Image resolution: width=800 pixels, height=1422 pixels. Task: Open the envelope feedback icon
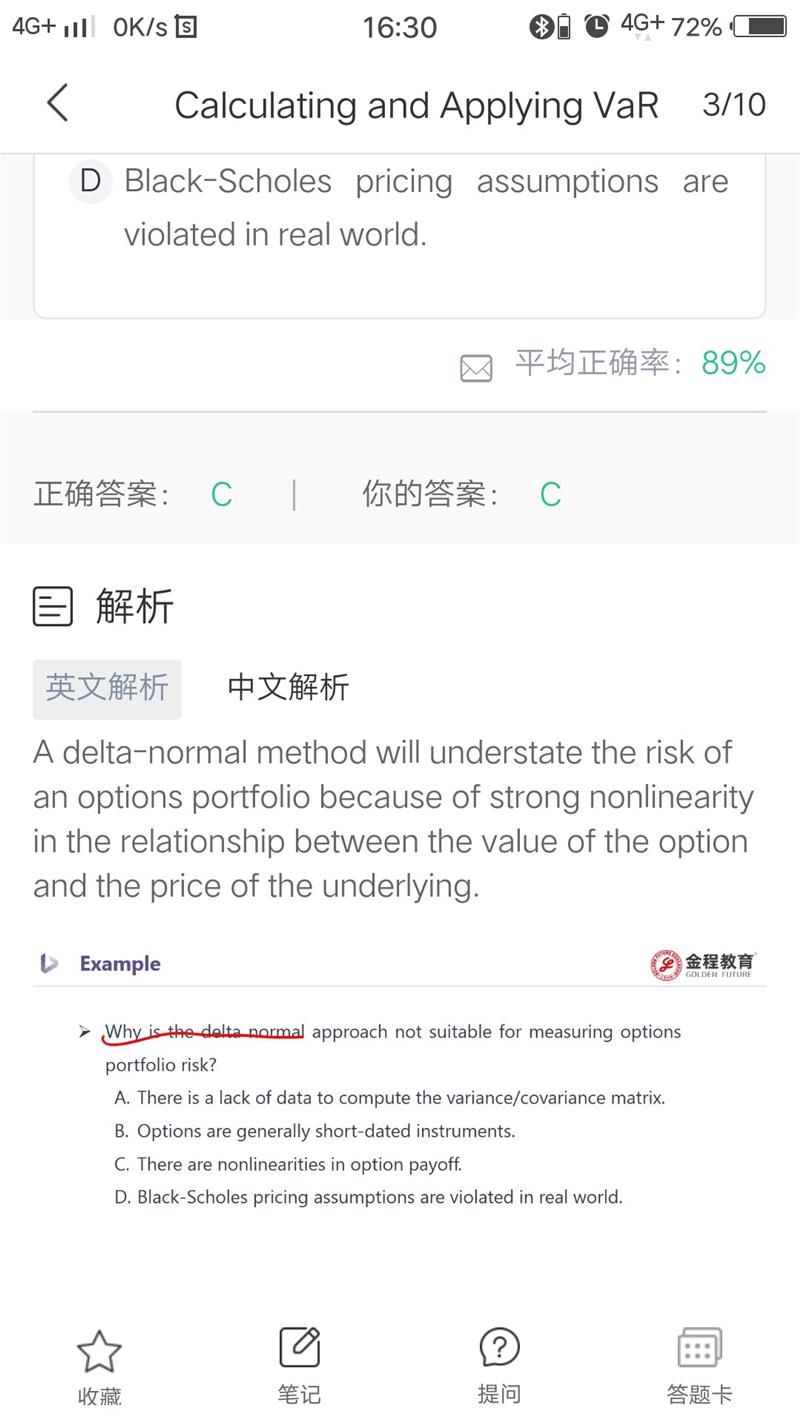pyautogui.click(x=476, y=368)
